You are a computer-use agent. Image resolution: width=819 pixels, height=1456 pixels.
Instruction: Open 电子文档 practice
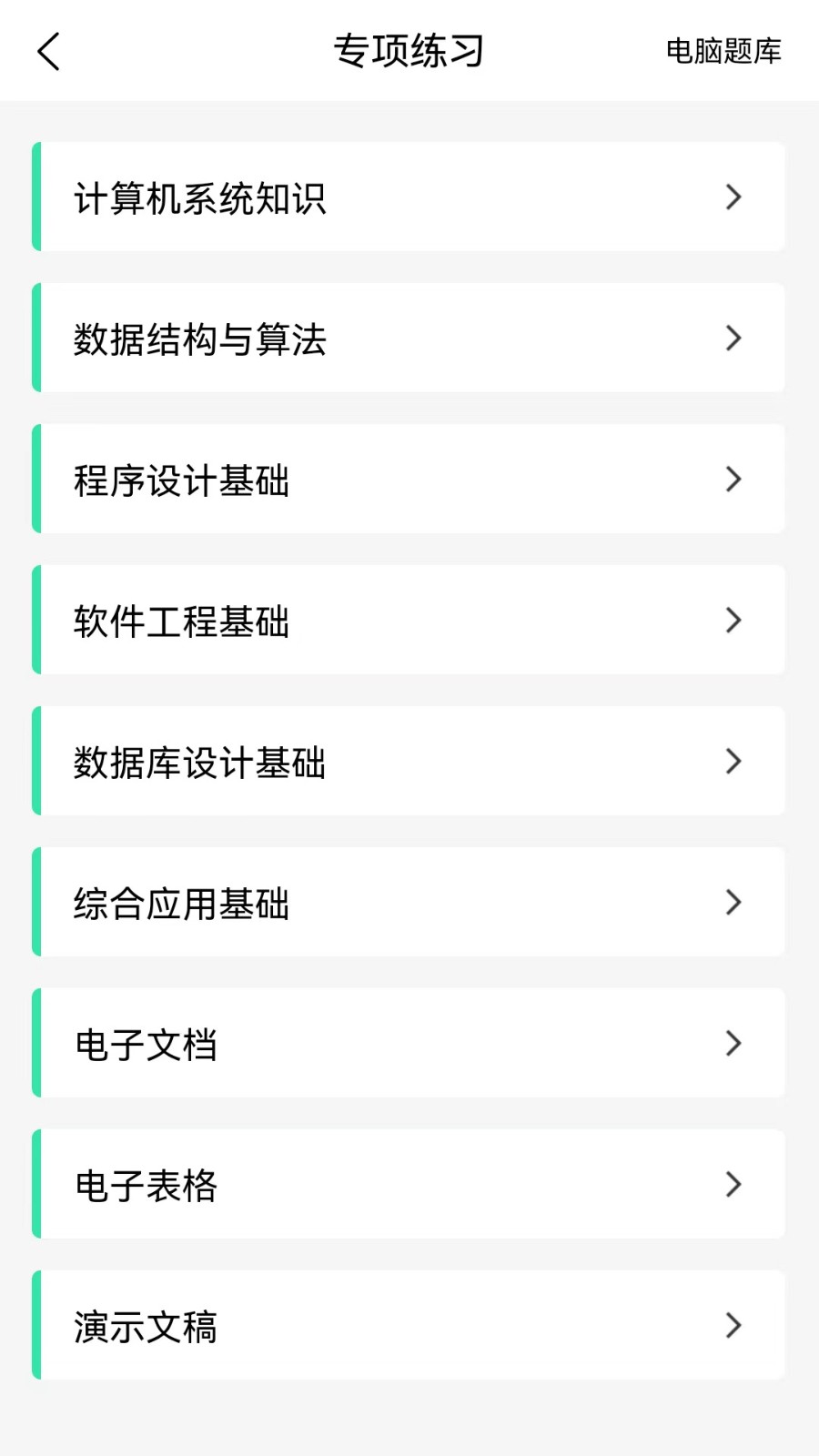pos(409,1043)
